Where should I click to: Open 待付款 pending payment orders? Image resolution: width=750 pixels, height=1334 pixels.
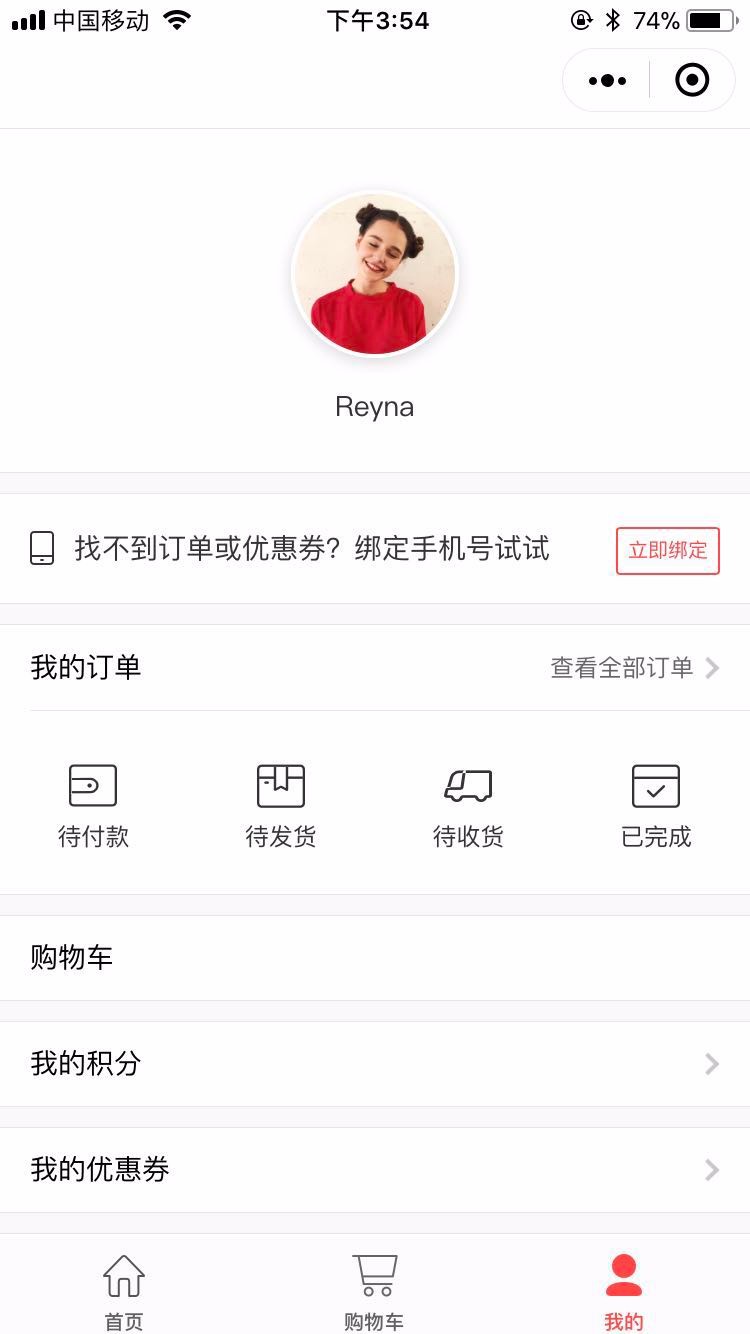click(x=93, y=807)
